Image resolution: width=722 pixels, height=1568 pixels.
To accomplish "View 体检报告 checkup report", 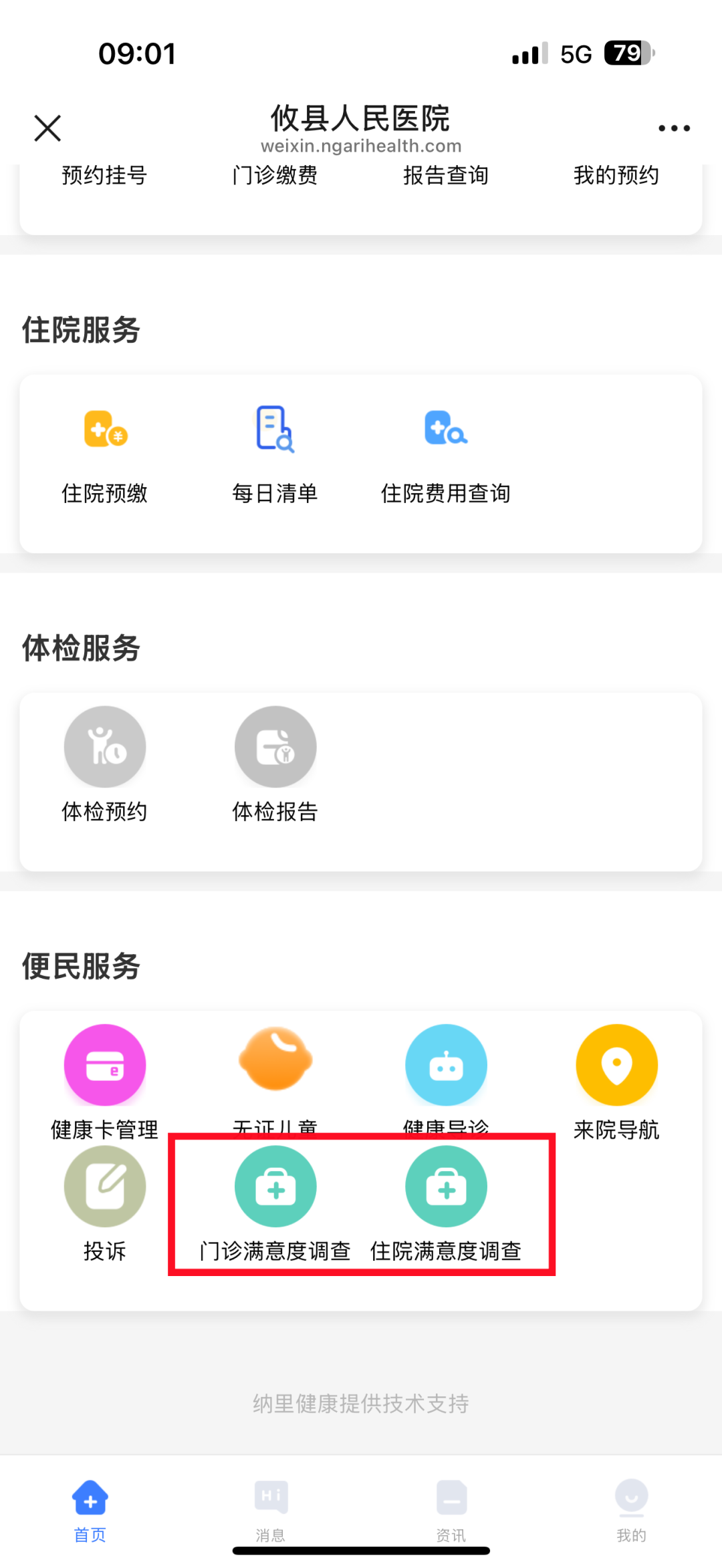I will [x=275, y=766].
